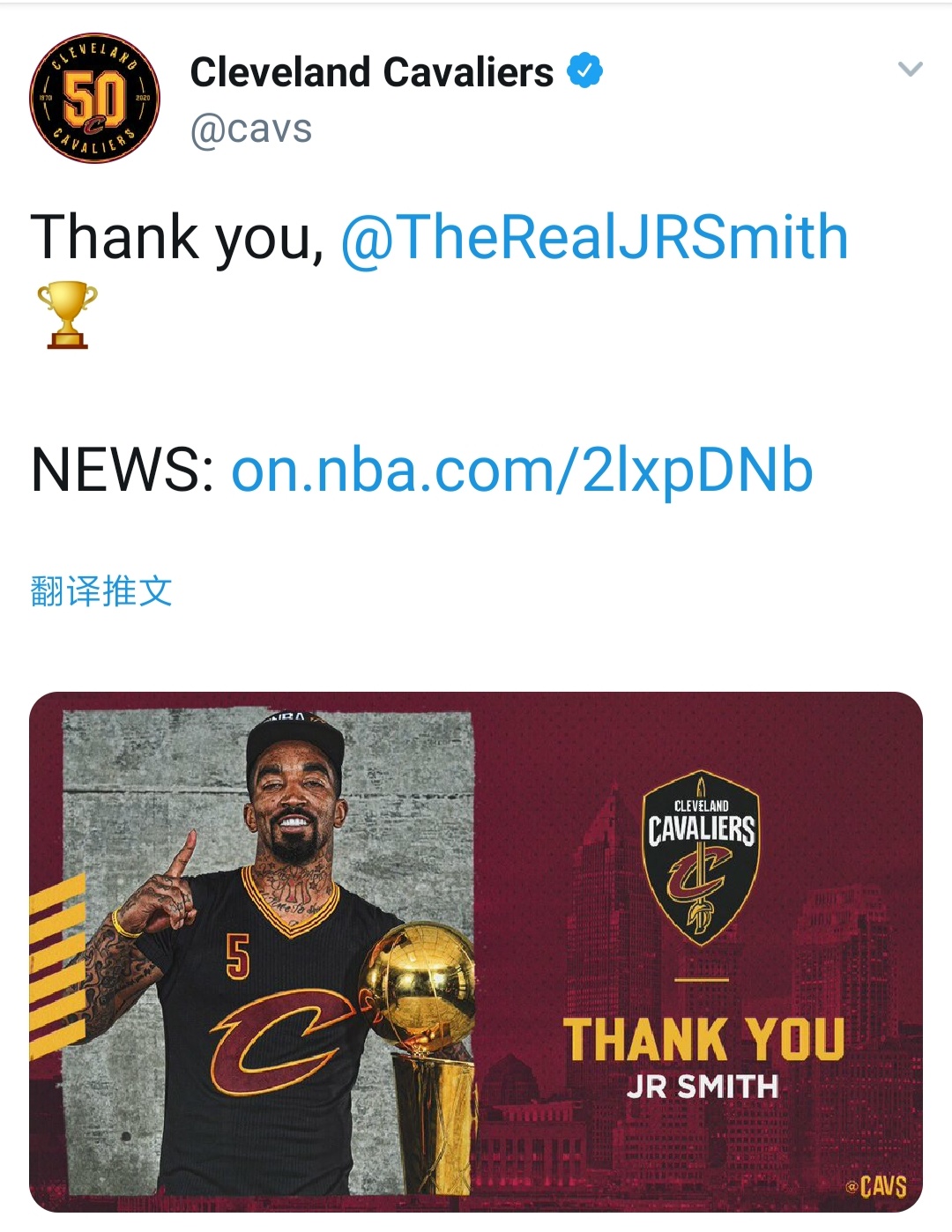Open the @TheRealJRSmith mention
The width and height of the screenshot is (952, 1232).
tap(594, 237)
